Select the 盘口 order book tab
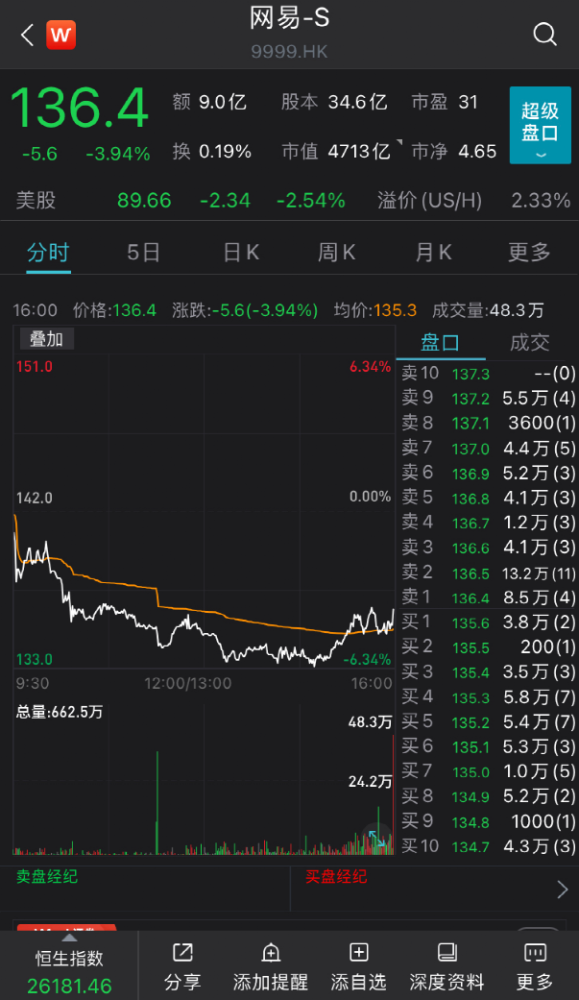 [440, 342]
